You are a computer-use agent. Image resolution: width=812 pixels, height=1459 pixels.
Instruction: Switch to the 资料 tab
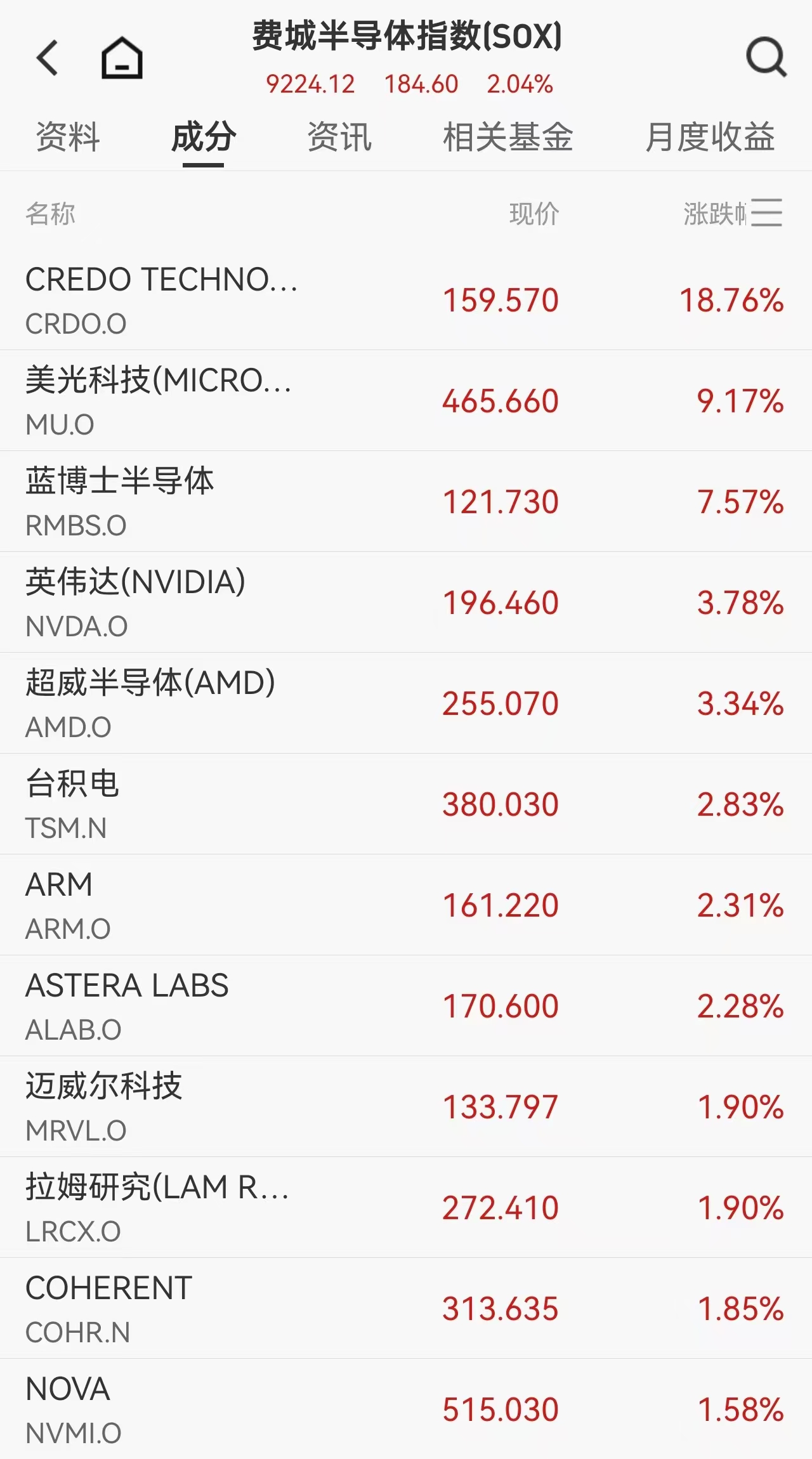click(x=68, y=137)
